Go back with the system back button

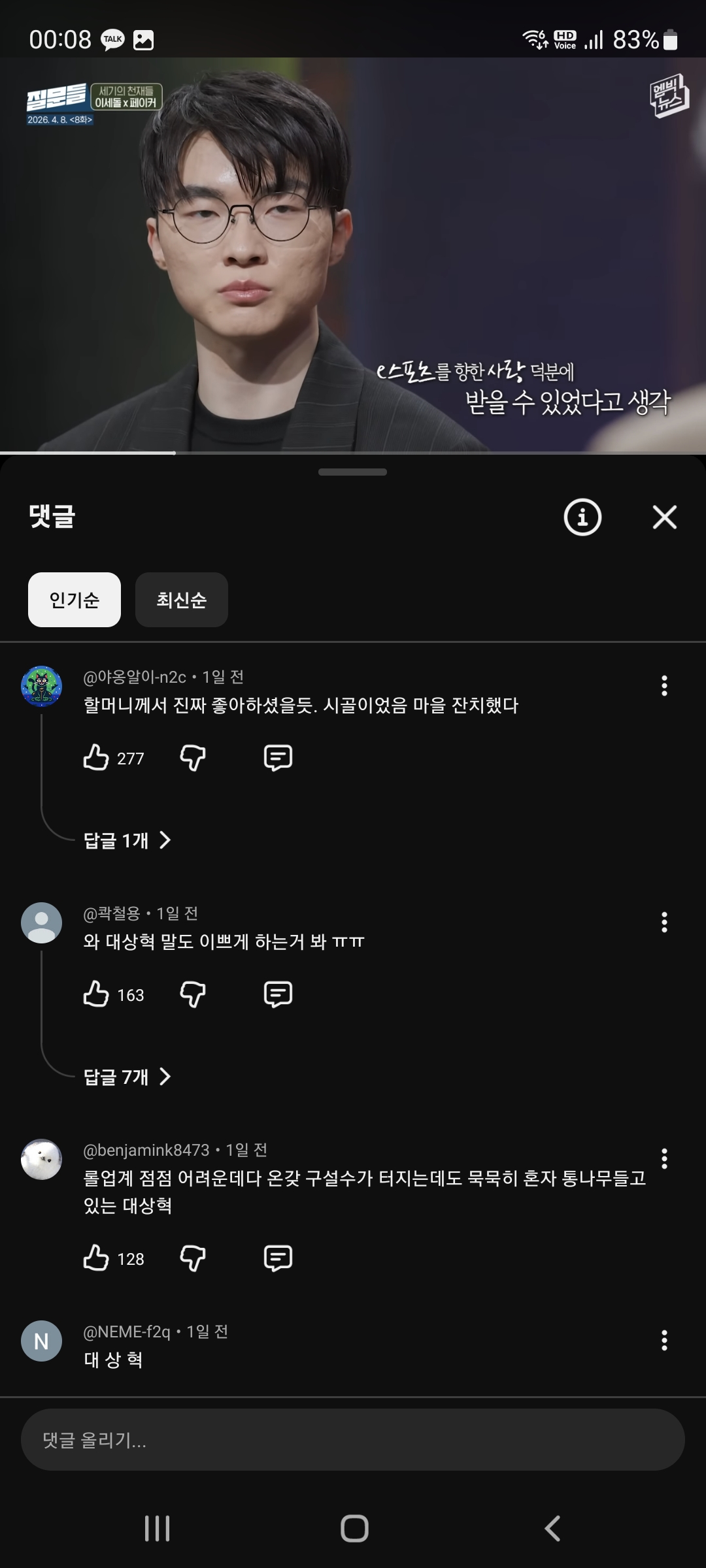tap(552, 1529)
